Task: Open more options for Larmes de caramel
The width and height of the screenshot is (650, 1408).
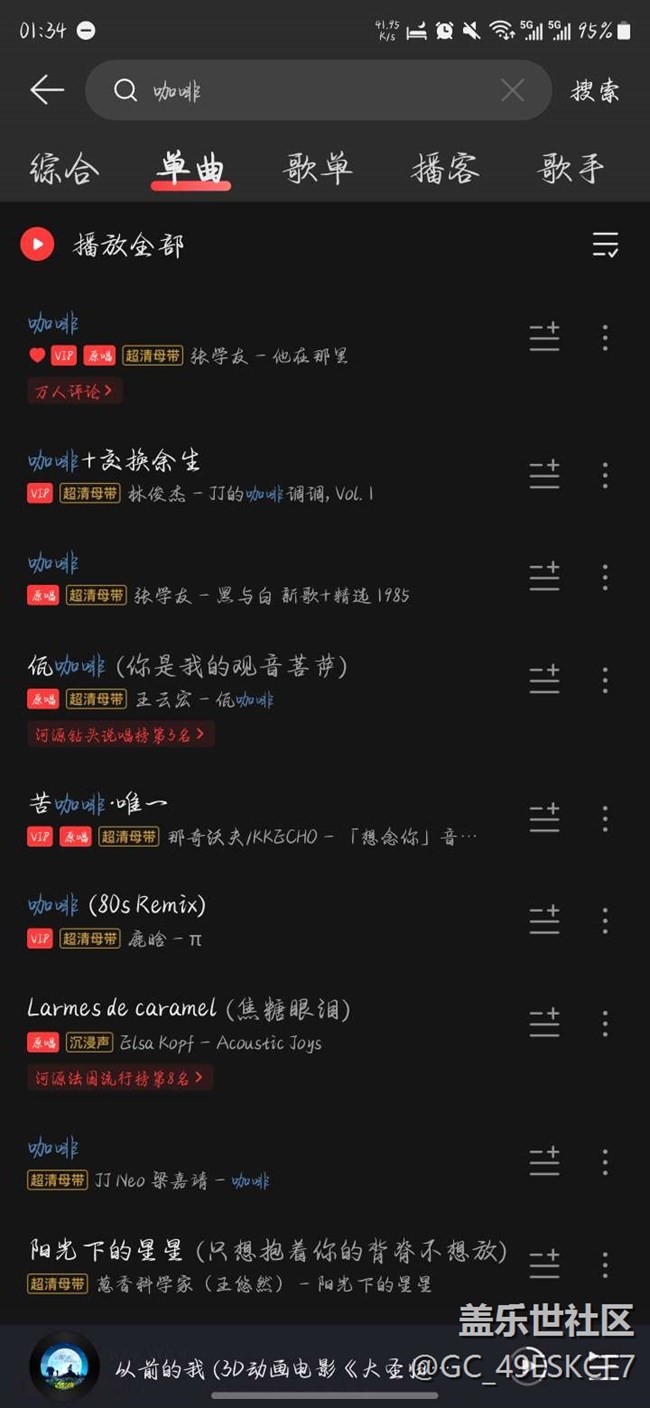Action: 605,1023
